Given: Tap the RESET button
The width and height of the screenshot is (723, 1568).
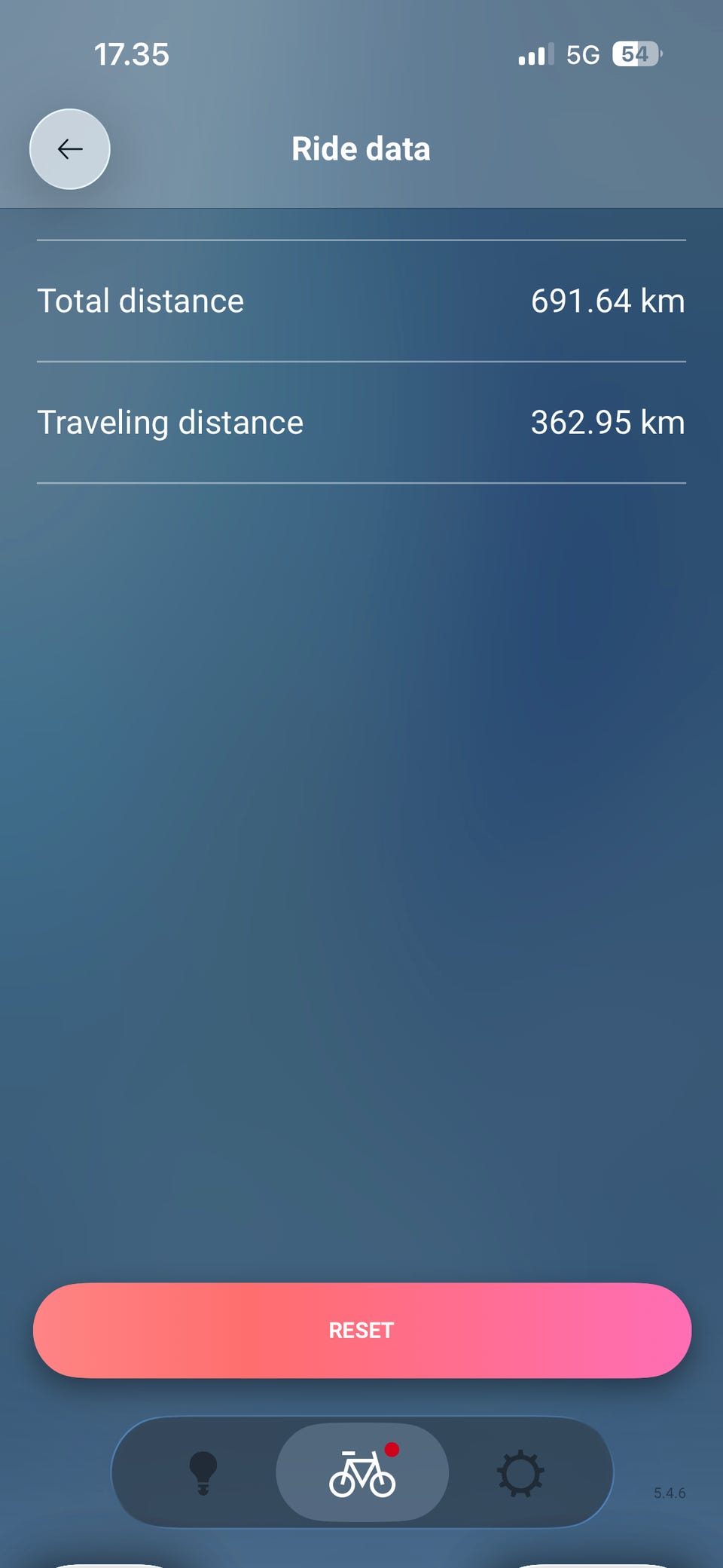Looking at the screenshot, I should [x=362, y=1331].
